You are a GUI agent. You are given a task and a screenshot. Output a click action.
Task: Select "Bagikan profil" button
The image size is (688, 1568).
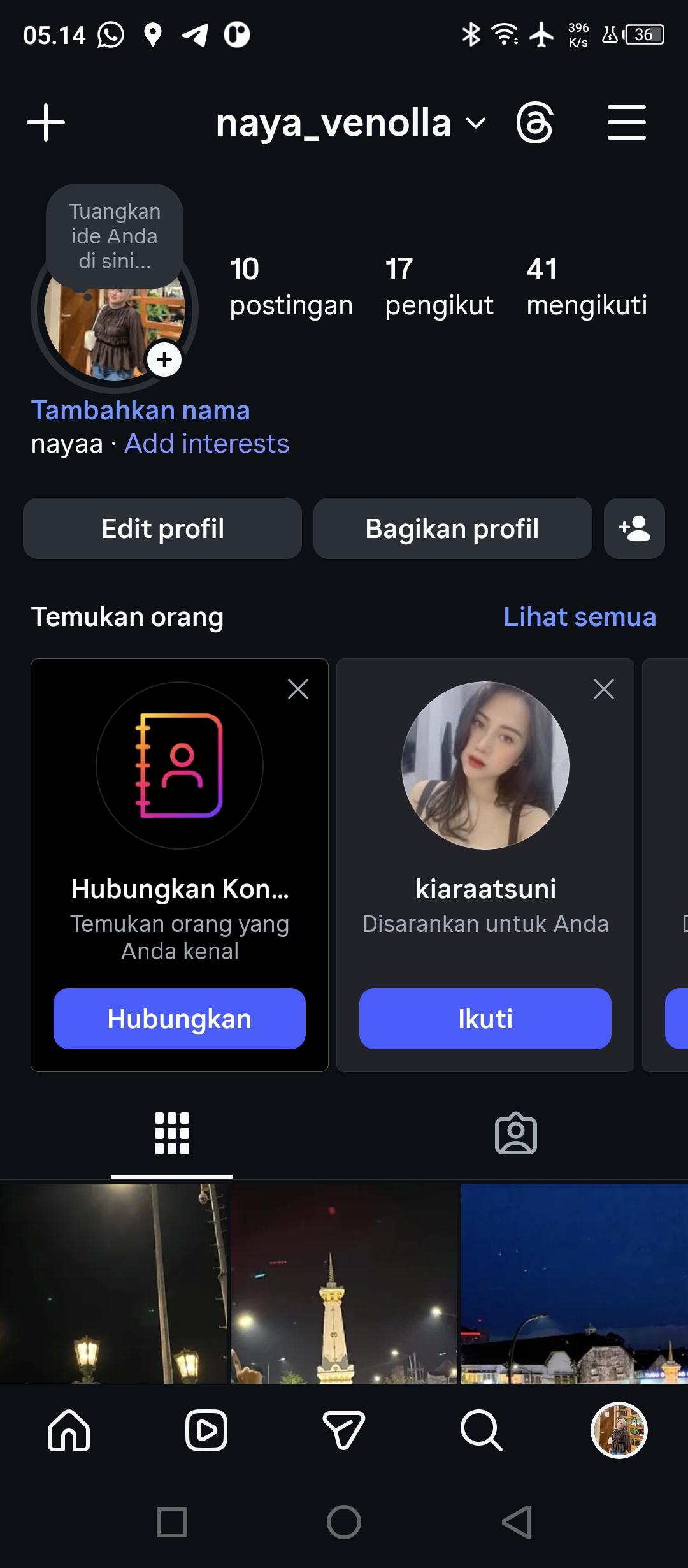[452, 528]
